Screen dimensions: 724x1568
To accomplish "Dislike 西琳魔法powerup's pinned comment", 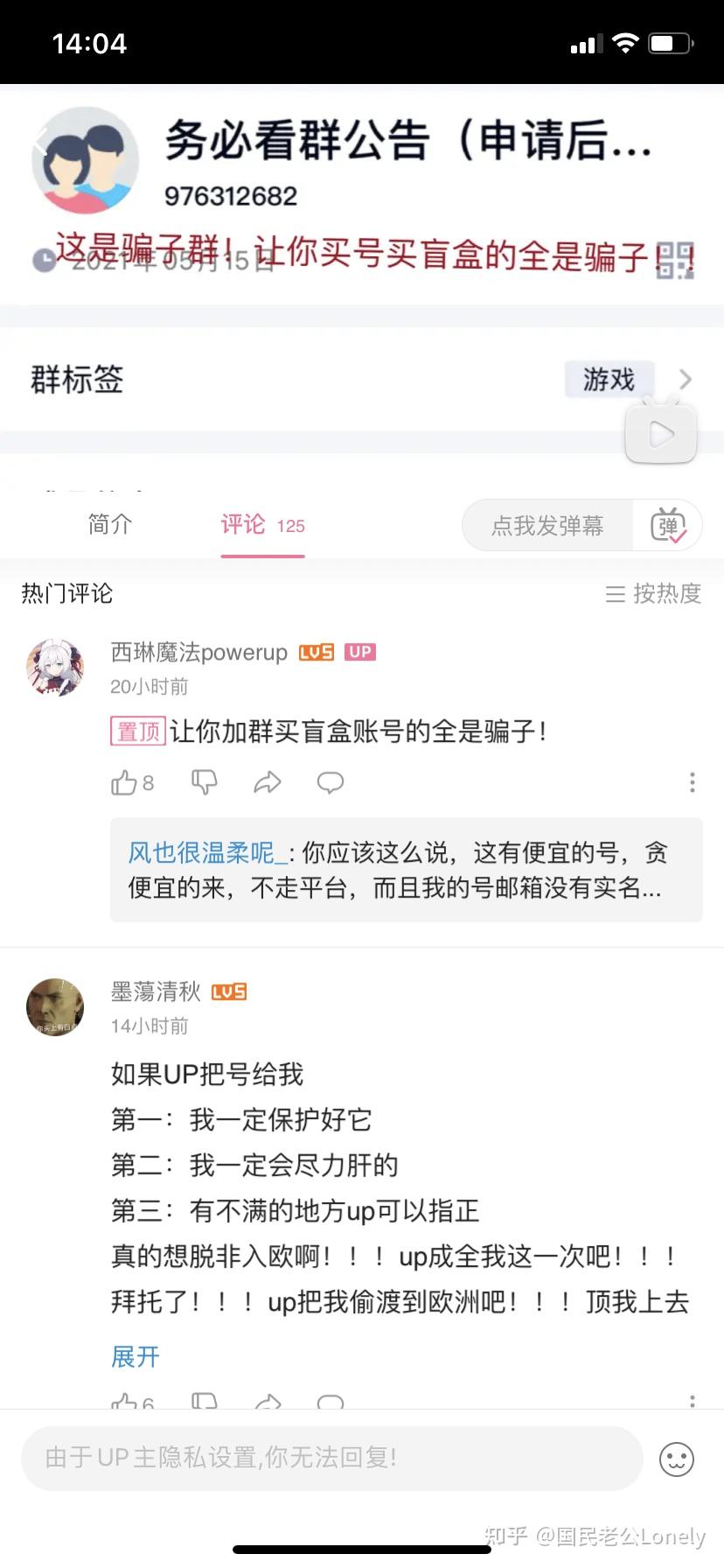I will 205,782.
